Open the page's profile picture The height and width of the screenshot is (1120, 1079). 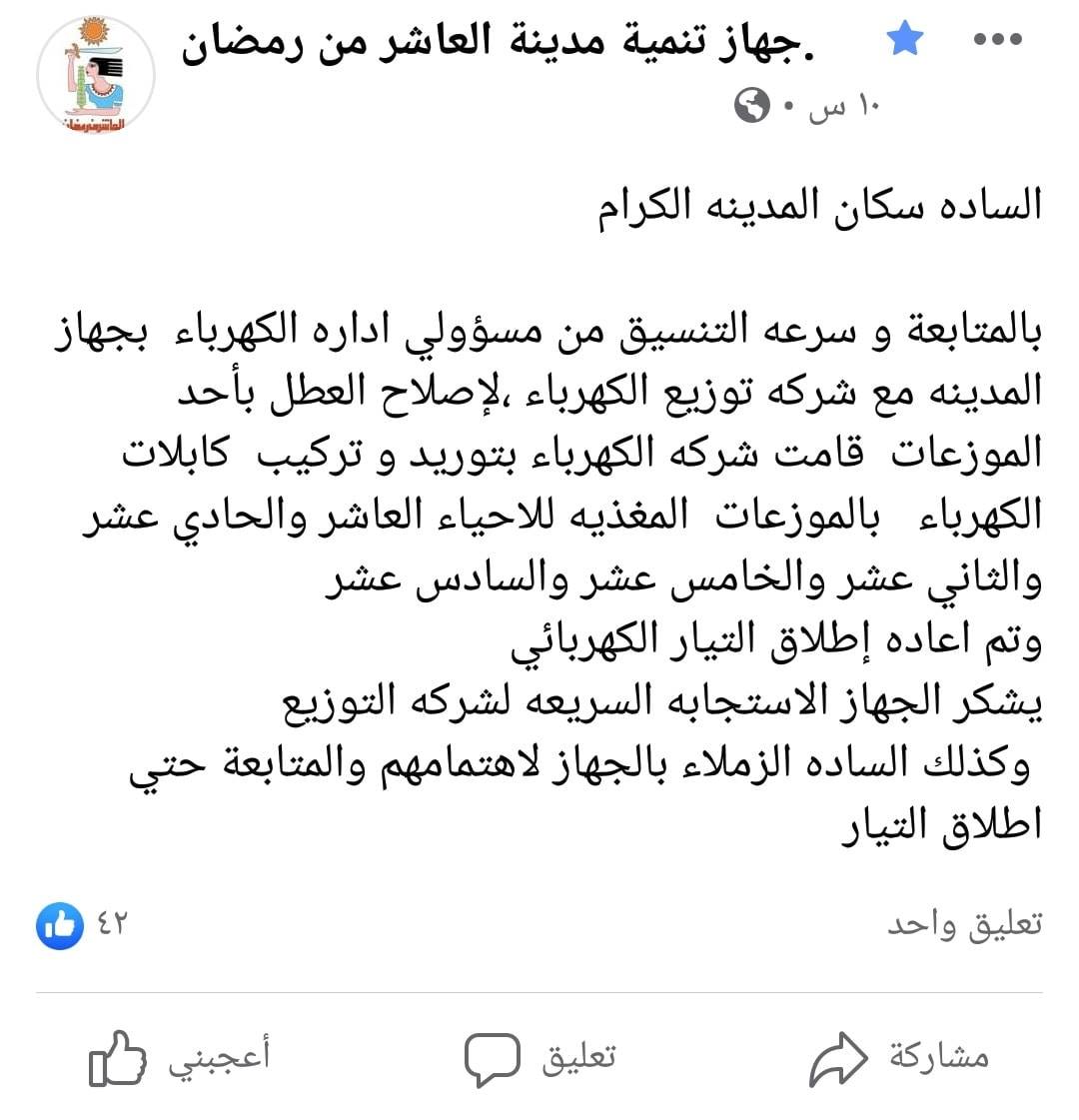pos(96,75)
